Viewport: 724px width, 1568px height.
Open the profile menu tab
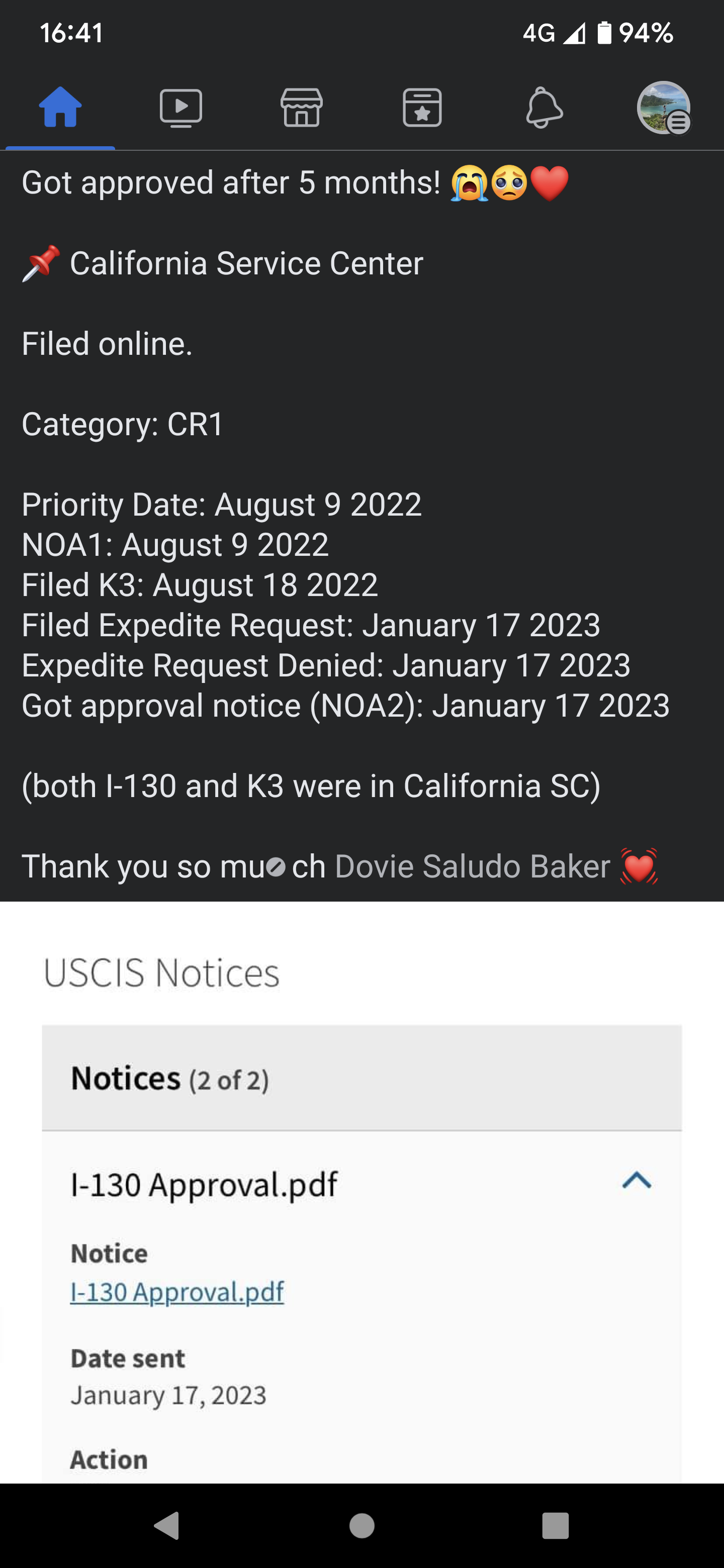[664, 107]
